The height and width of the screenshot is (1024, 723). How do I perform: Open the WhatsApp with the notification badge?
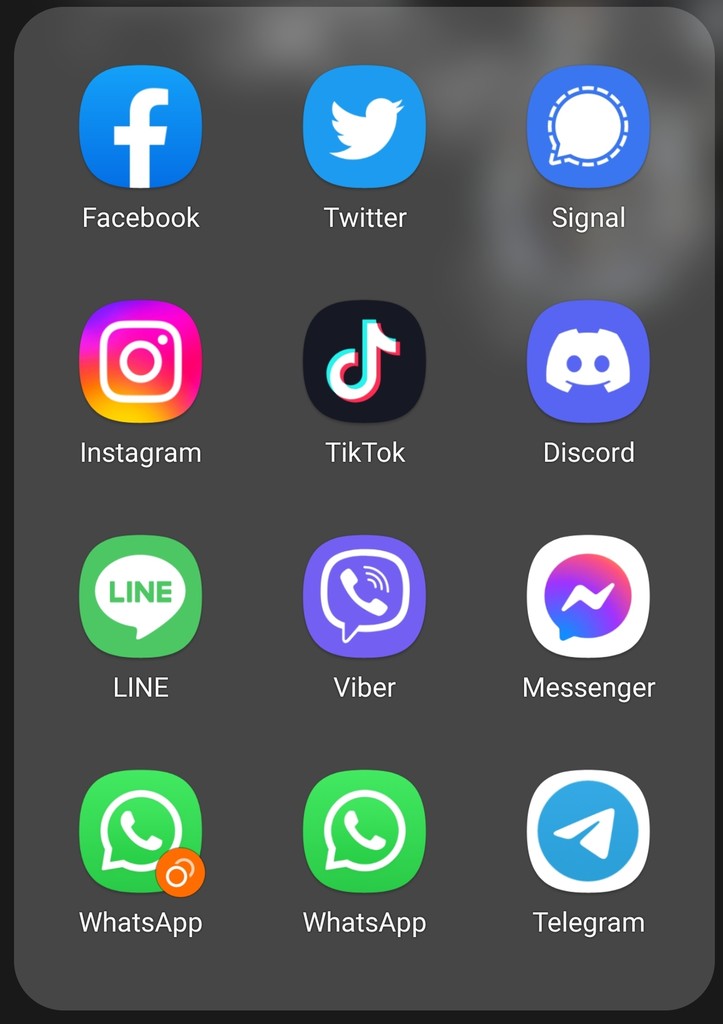(140, 831)
